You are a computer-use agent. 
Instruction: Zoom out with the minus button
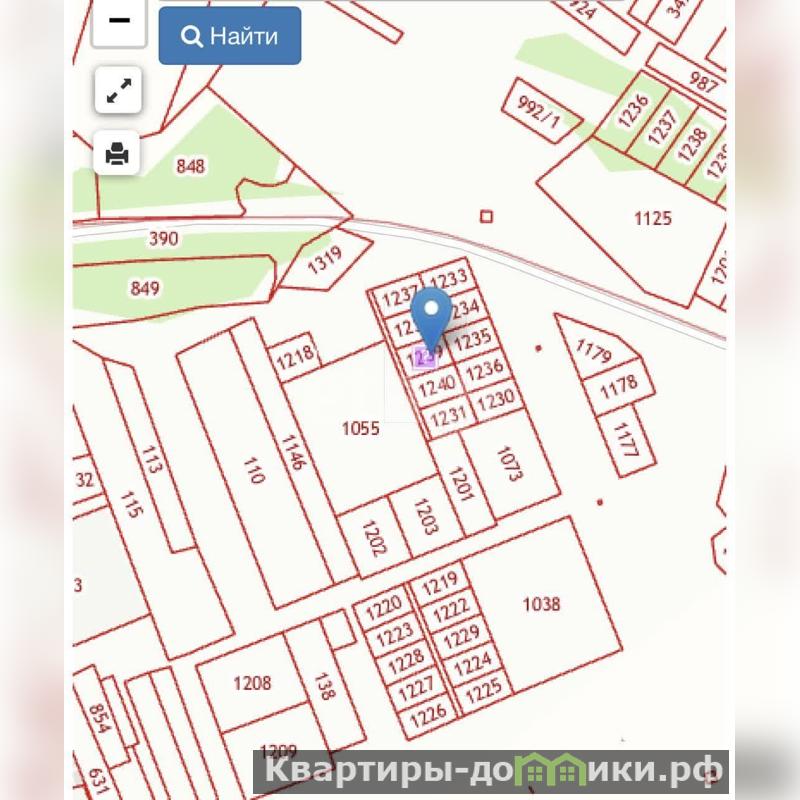[119, 22]
